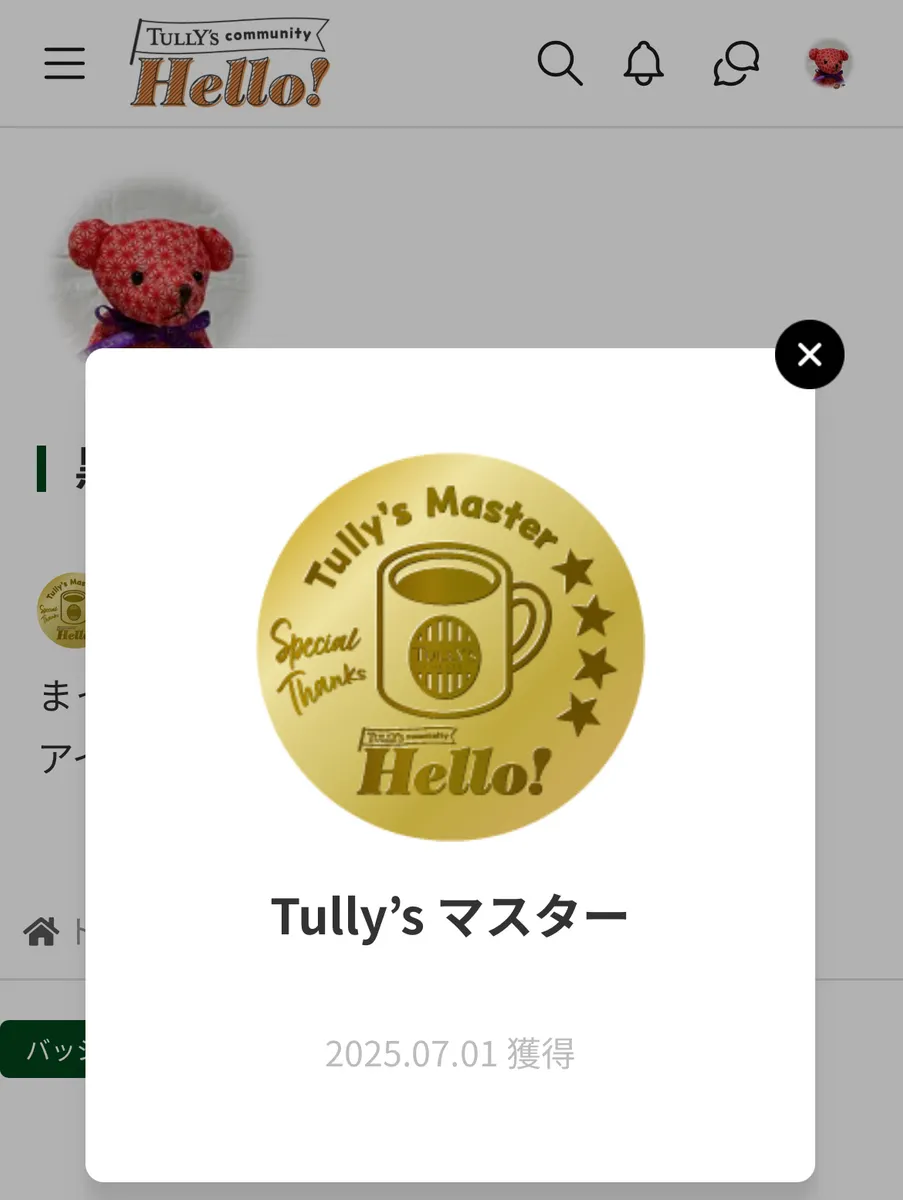Open the messages chat icon
Viewport: 903px width, 1200px height.
click(735, 64)
